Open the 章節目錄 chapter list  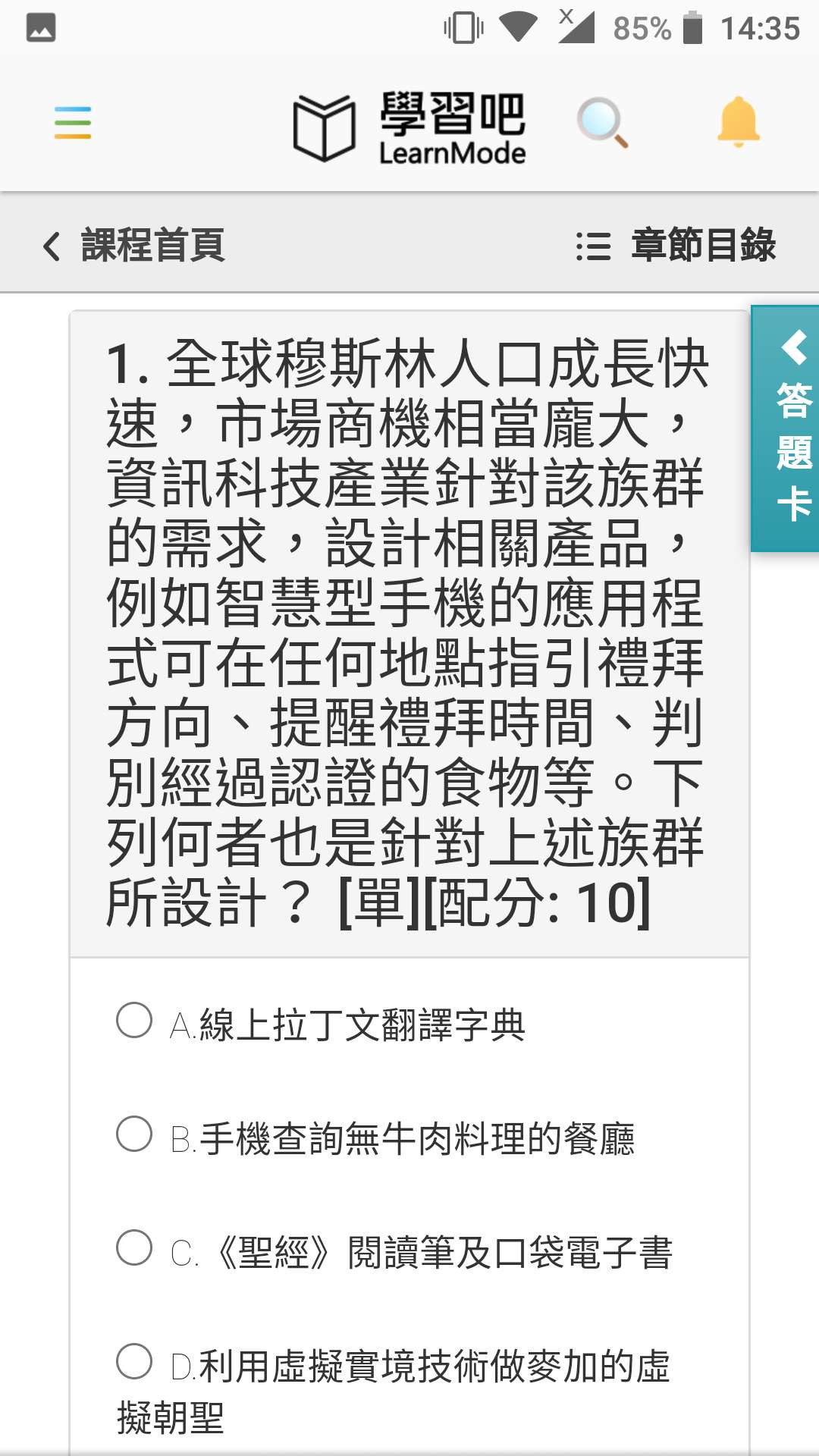click(676, 246)
